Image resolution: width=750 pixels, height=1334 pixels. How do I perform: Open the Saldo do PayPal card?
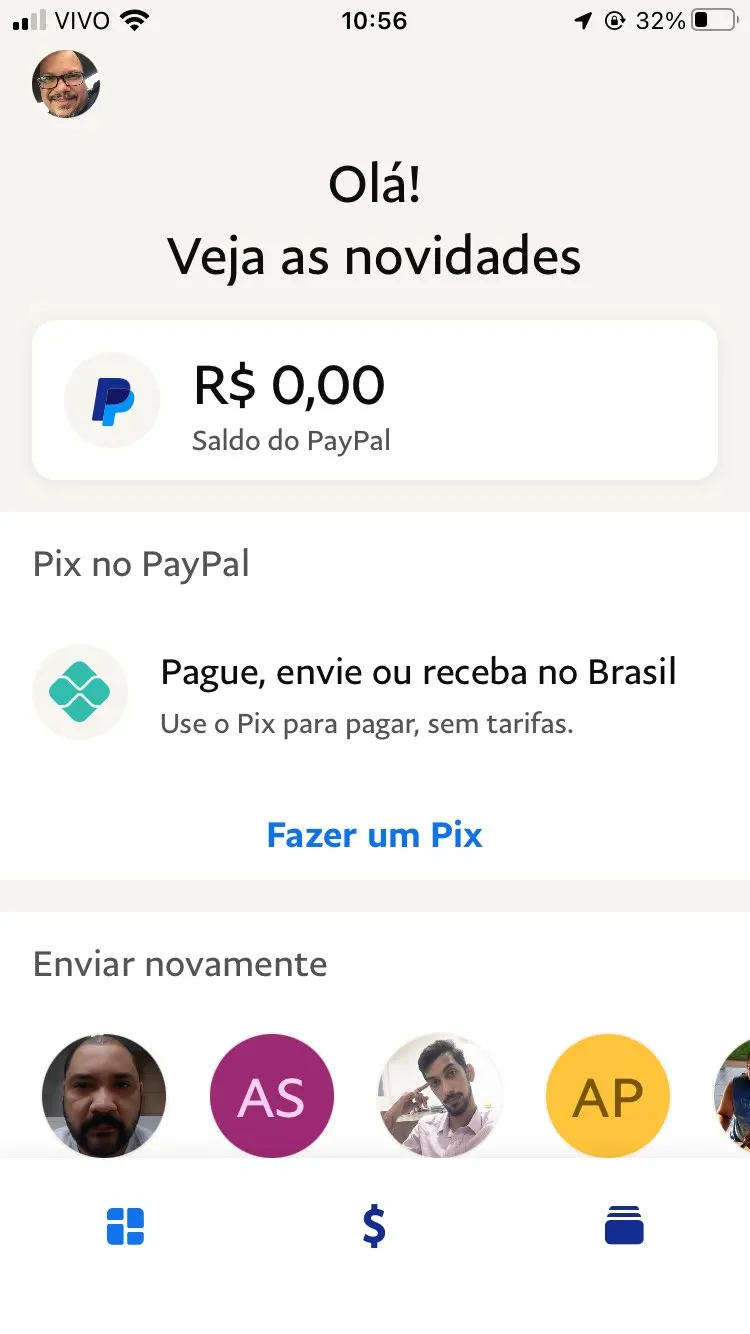pos(375,400)
